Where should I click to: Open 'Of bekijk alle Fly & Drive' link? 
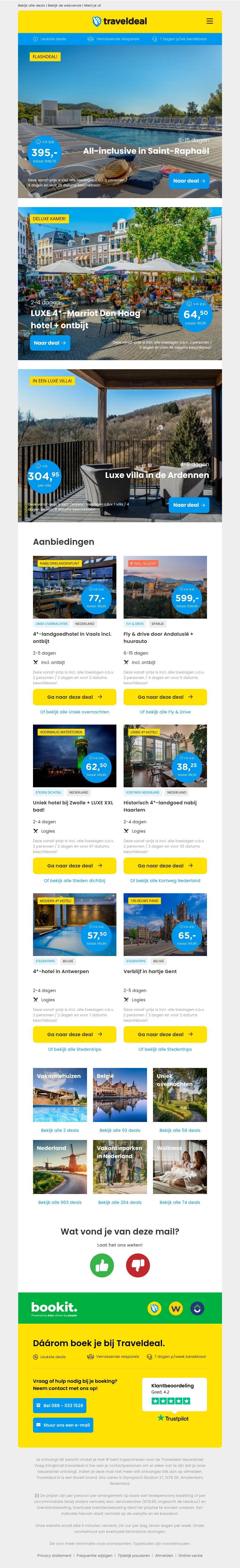pos(165,712)
